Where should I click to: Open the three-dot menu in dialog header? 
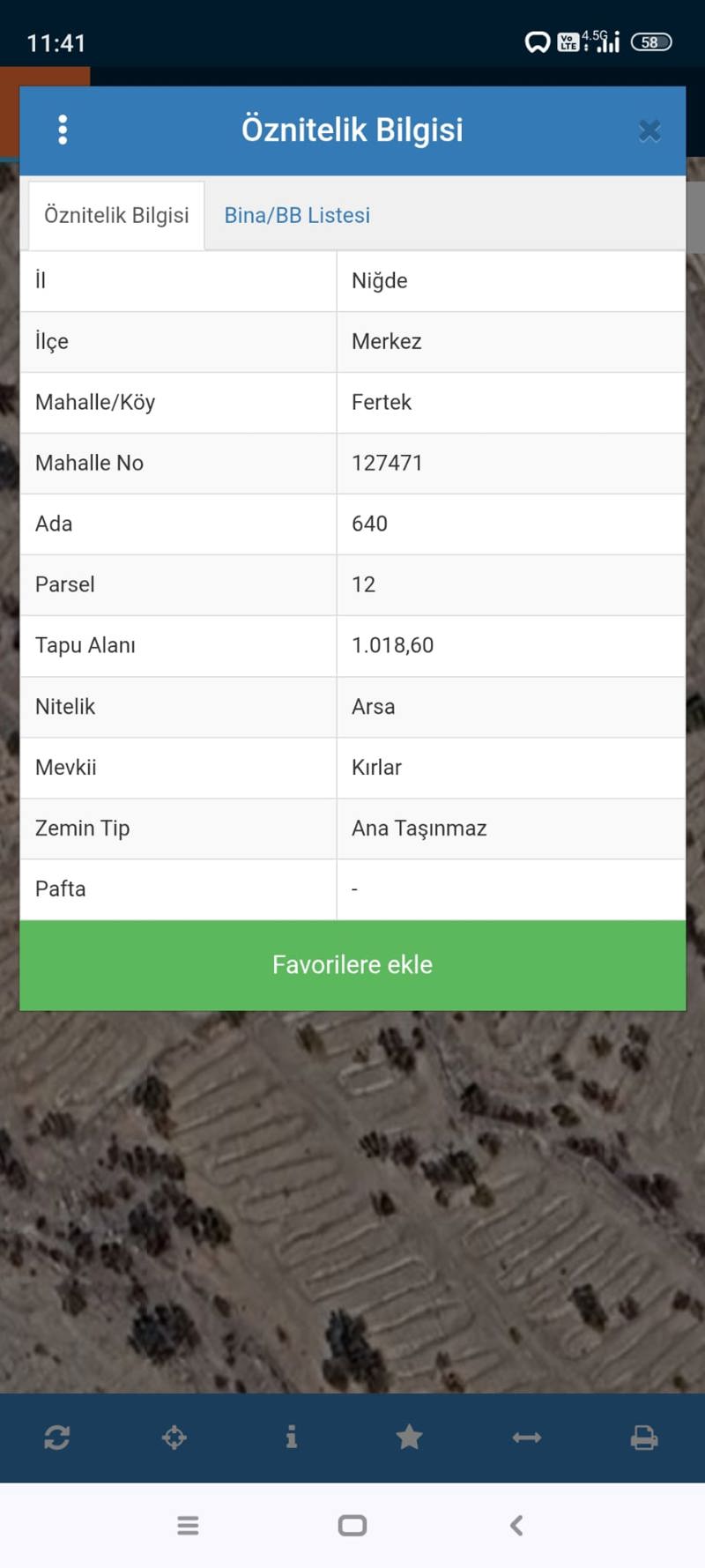coord(63,130)
